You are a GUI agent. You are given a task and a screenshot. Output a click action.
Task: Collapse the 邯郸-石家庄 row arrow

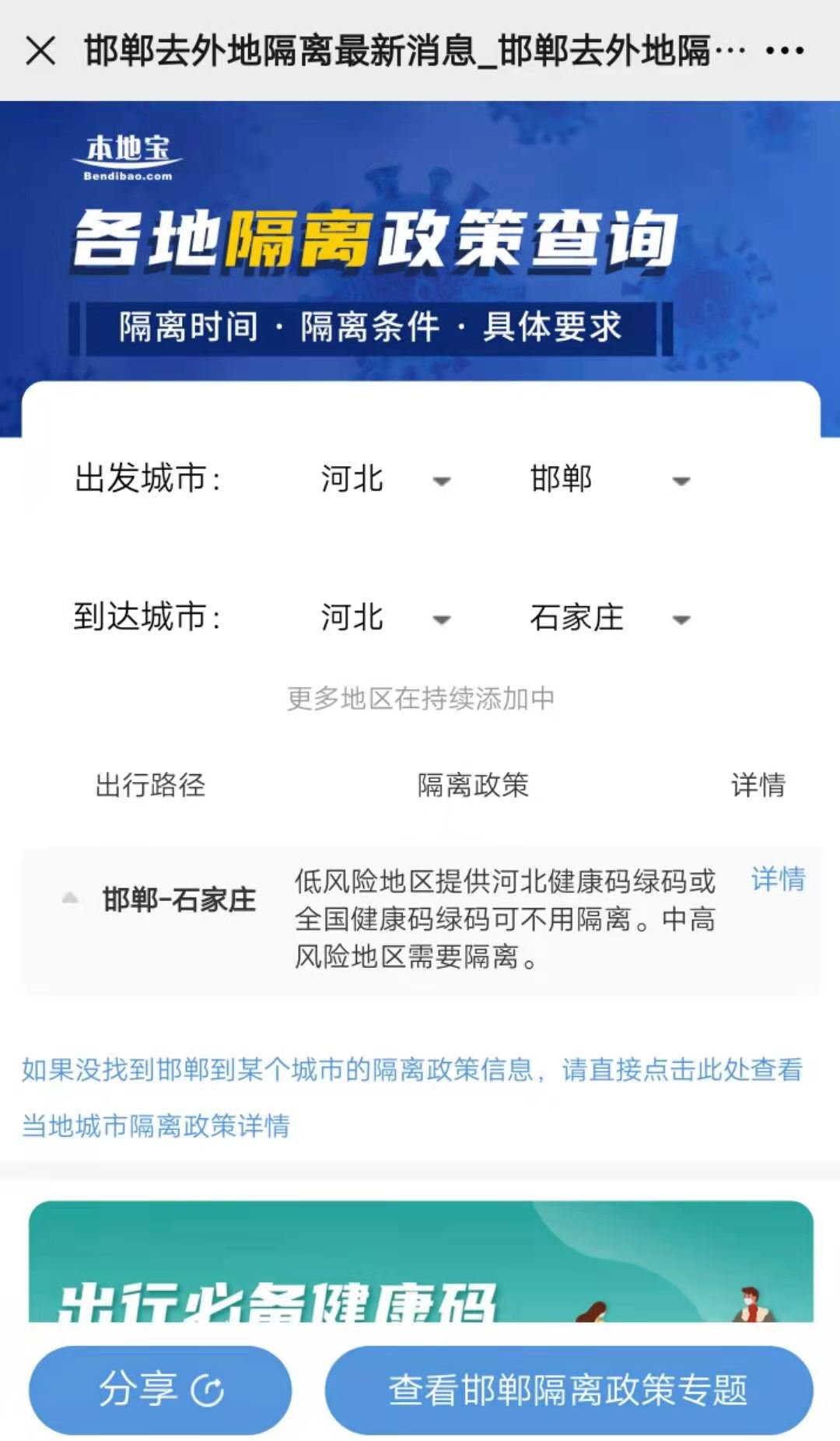coord(70,899)
